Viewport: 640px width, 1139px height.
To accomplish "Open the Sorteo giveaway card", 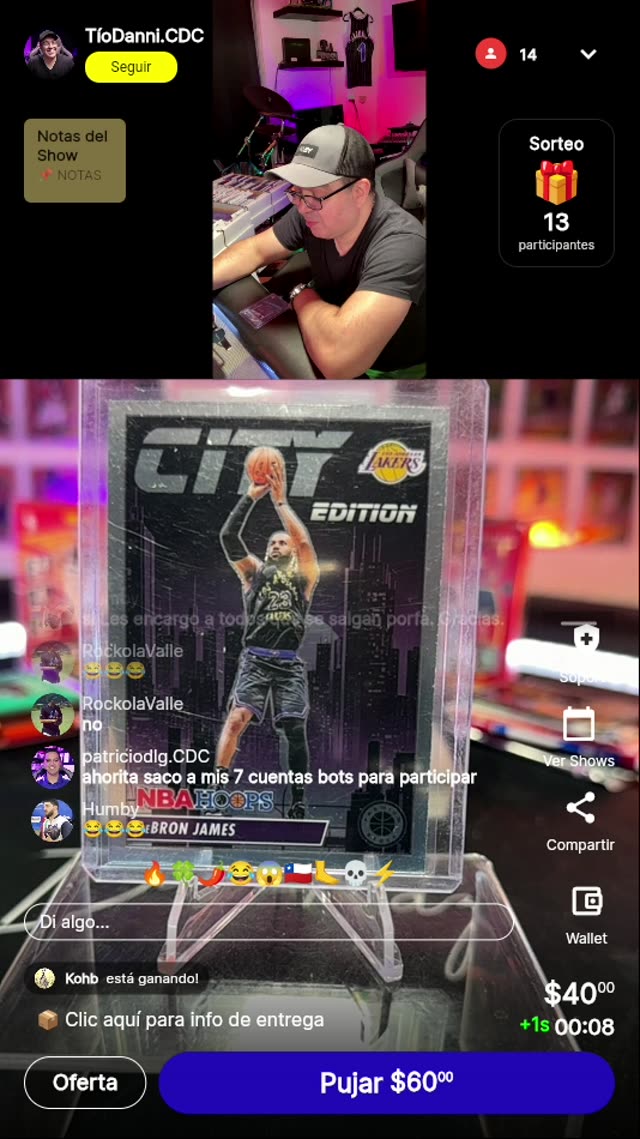I will click(x=556, y=193).
